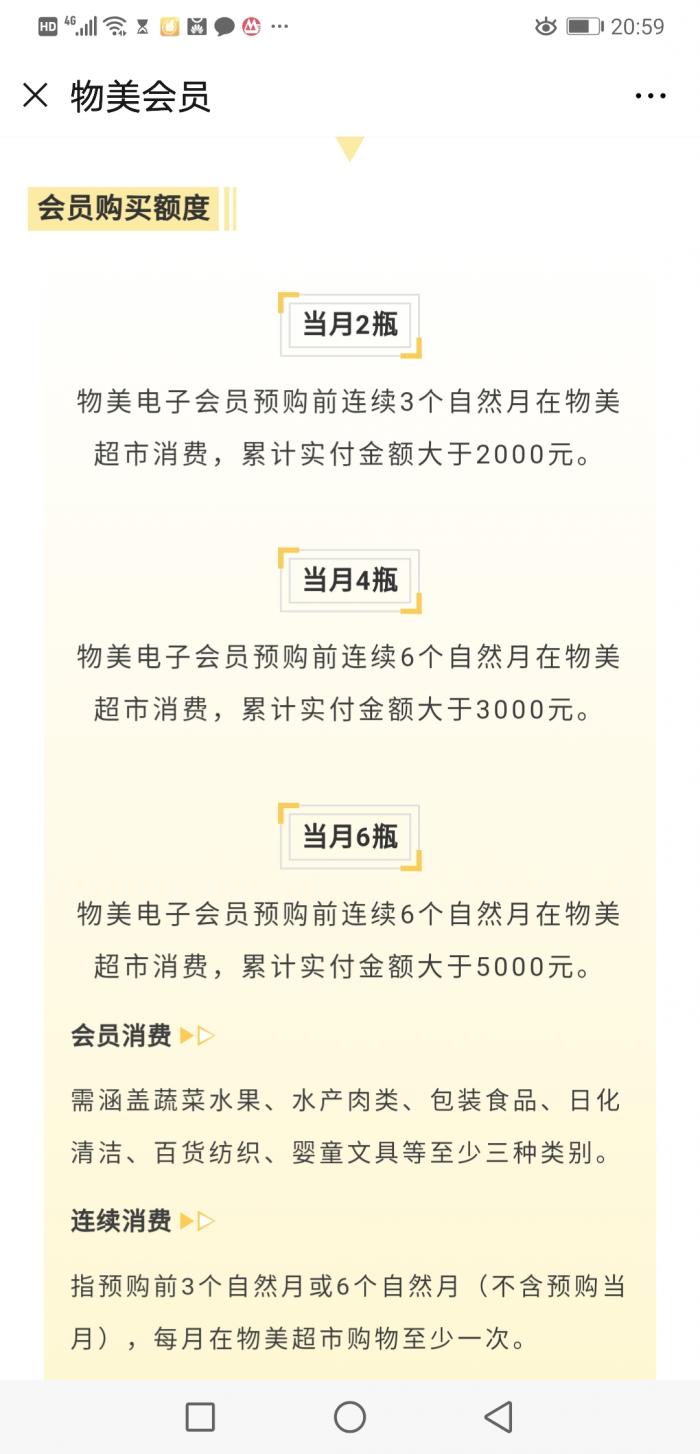This screenshot has width=700, height=1454.
Task: Tap the system home button
Action: [350, 1416]
